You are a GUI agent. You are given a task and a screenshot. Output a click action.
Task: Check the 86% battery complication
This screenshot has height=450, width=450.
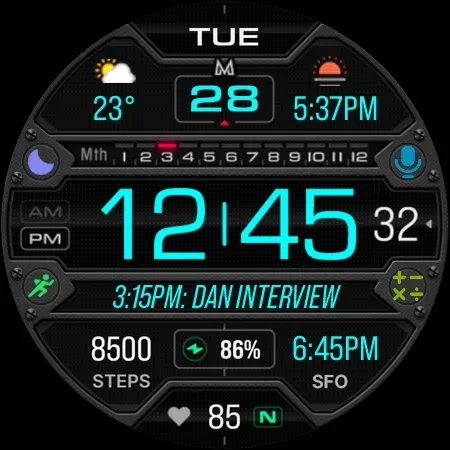[x=224, y=349]
